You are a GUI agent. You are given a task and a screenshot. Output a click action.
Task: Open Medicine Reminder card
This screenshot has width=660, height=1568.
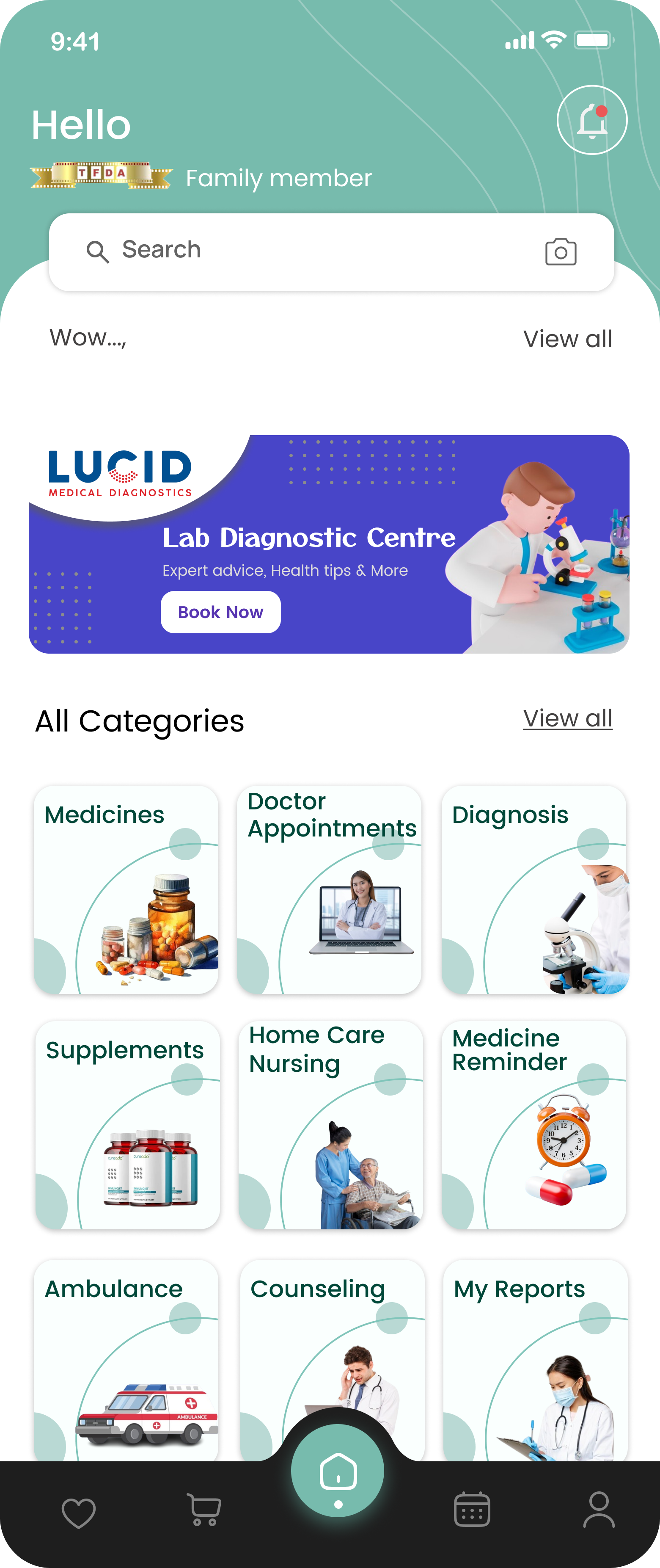tap(534, 1125)
